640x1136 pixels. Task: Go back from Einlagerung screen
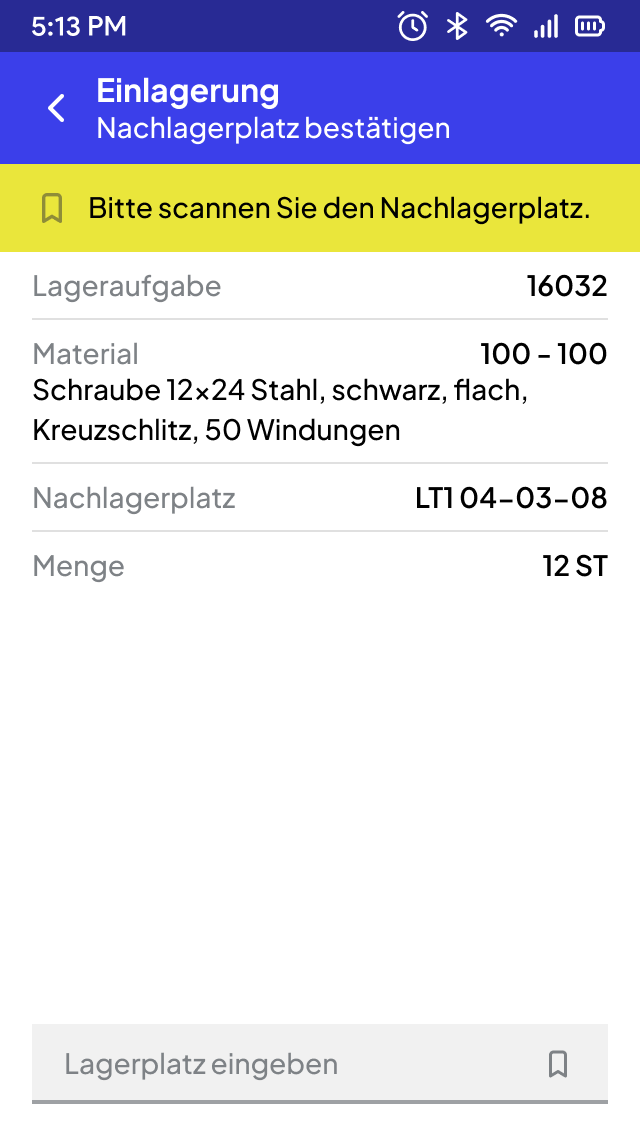(x=56, y=109)
